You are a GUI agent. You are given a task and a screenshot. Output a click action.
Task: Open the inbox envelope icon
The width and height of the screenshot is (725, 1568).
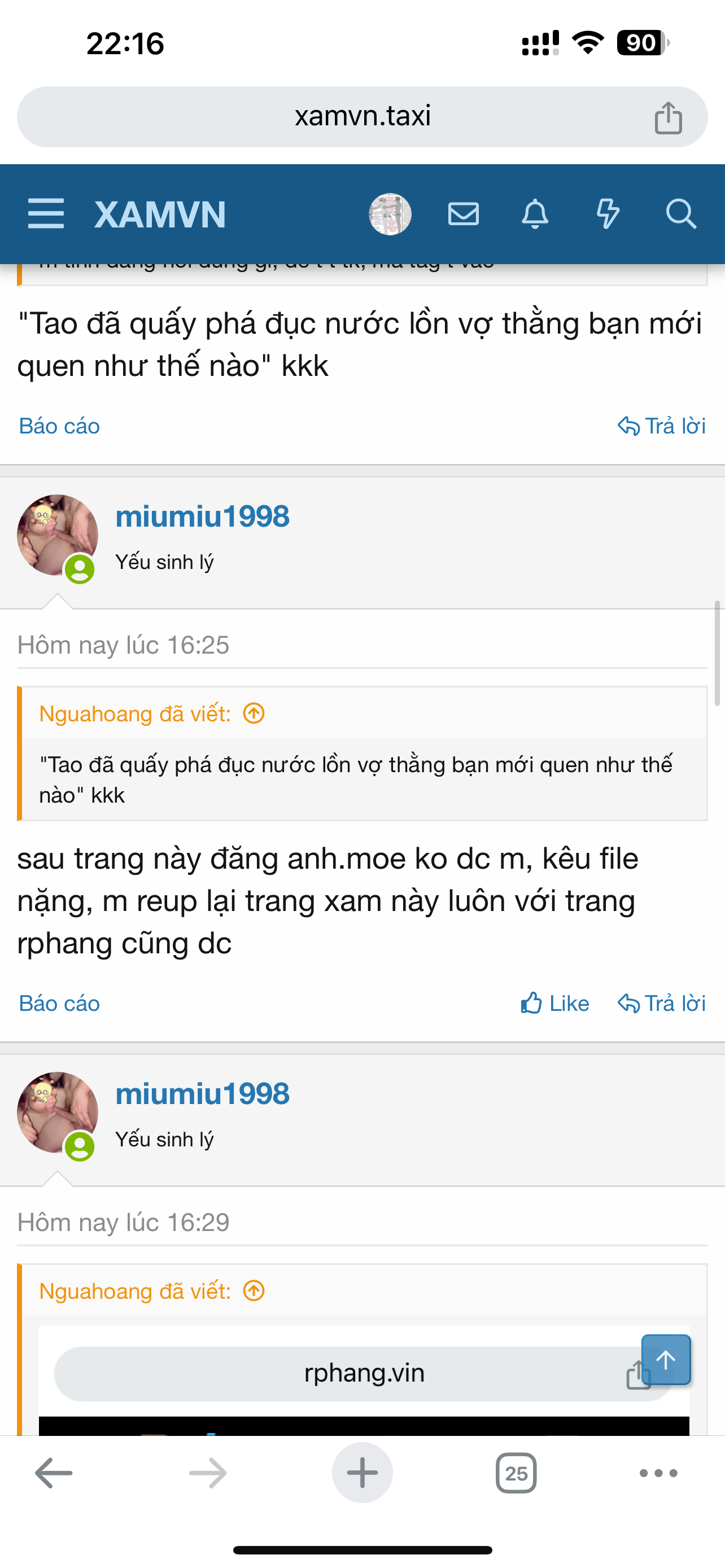463,214
